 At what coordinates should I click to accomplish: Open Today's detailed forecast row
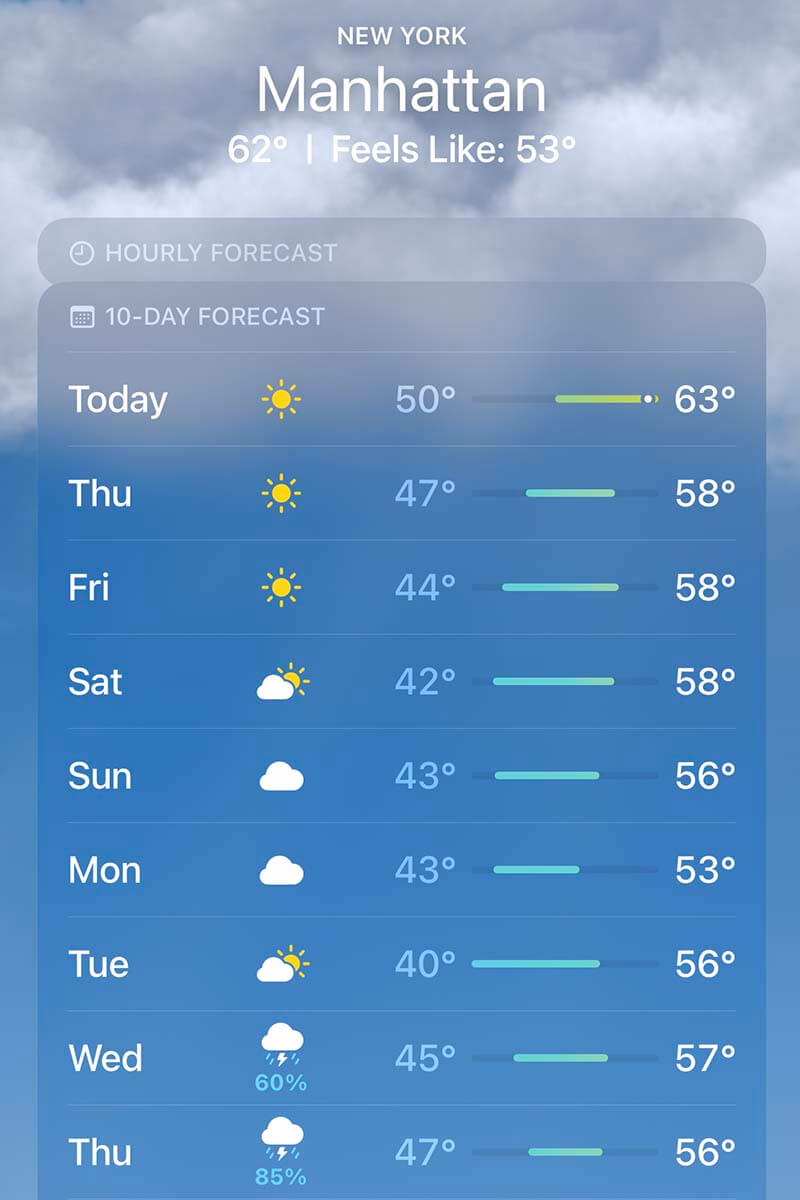pos(400,398)
